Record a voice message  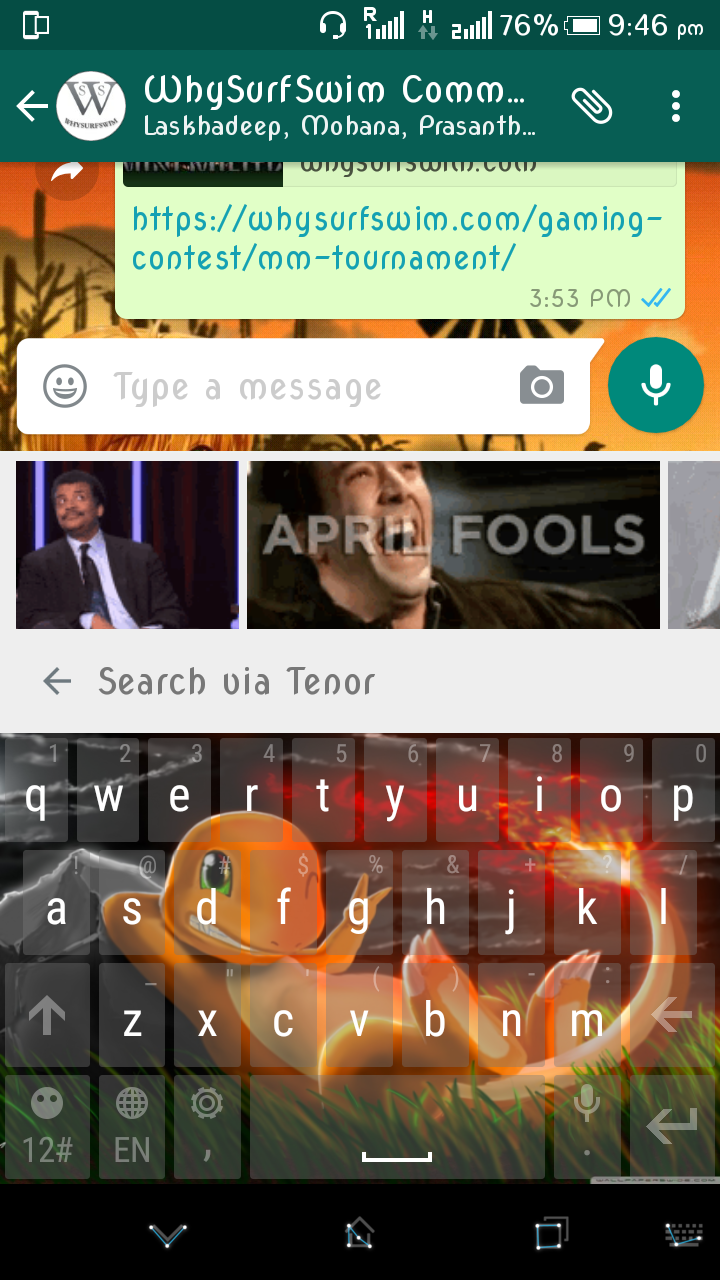(656, 386)
